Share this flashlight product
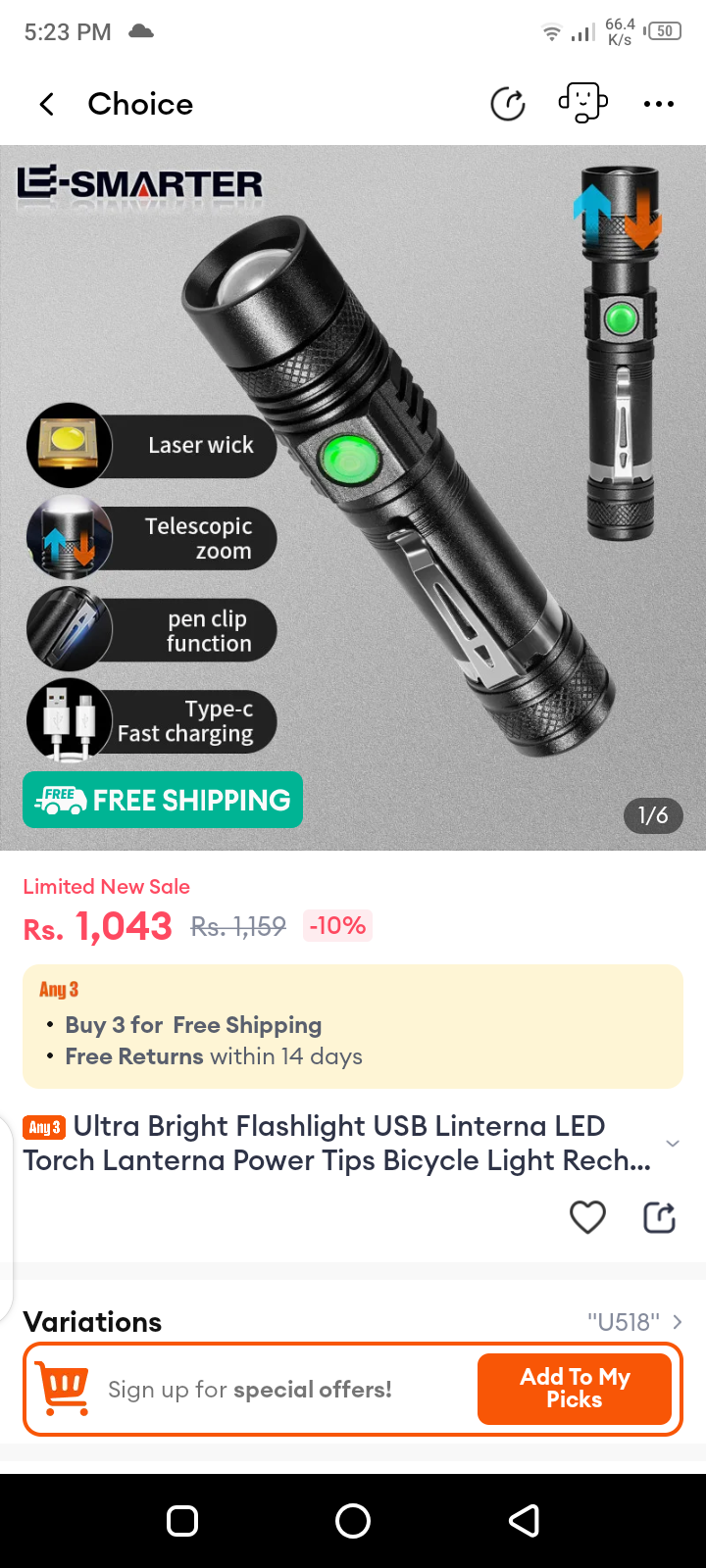706x1568 pixels. (x=659, y=1217)
